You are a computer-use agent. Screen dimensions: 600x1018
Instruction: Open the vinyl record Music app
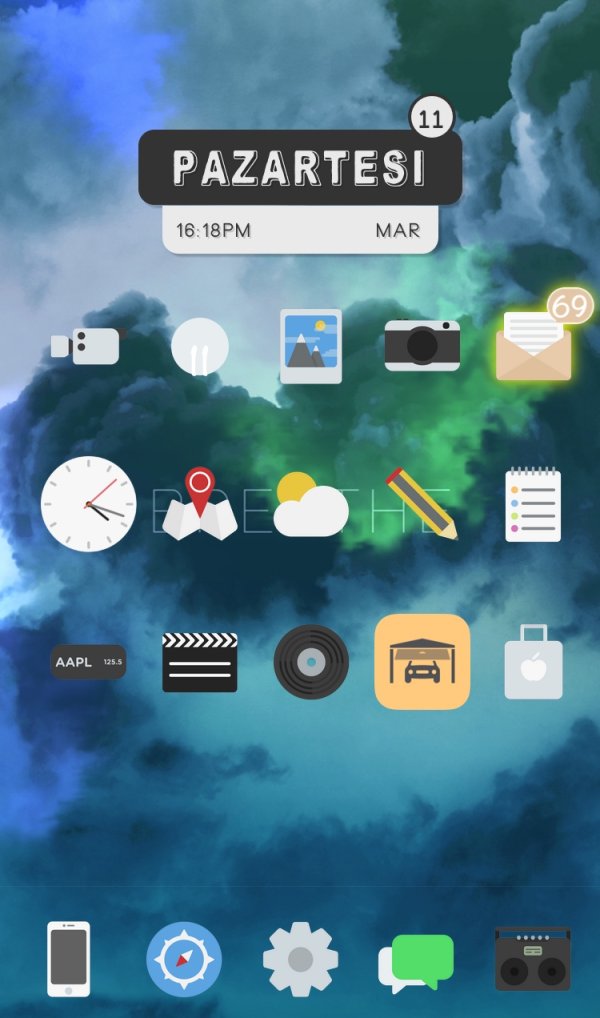[x=311, y=662]
